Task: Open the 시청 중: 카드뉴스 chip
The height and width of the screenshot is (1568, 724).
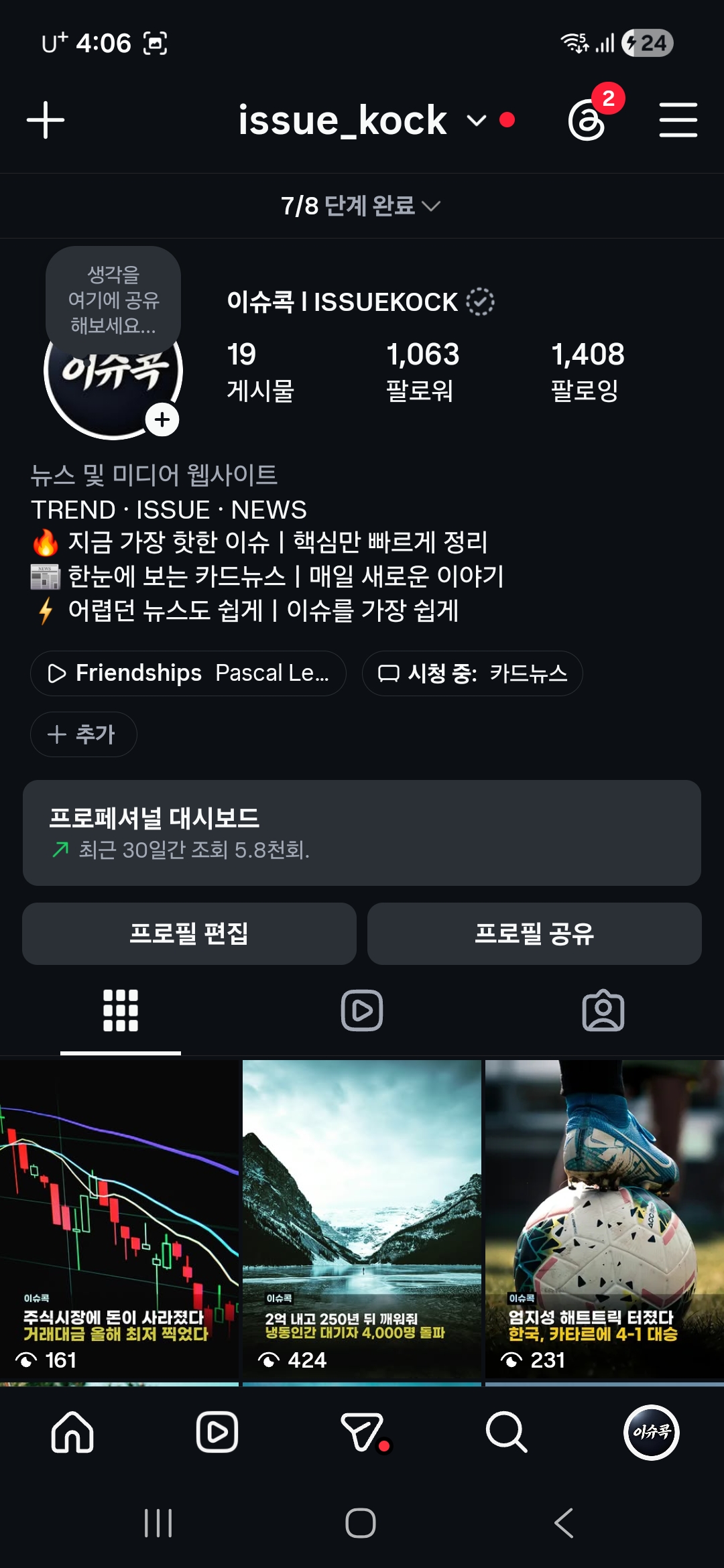Action: tap(473, 673)
